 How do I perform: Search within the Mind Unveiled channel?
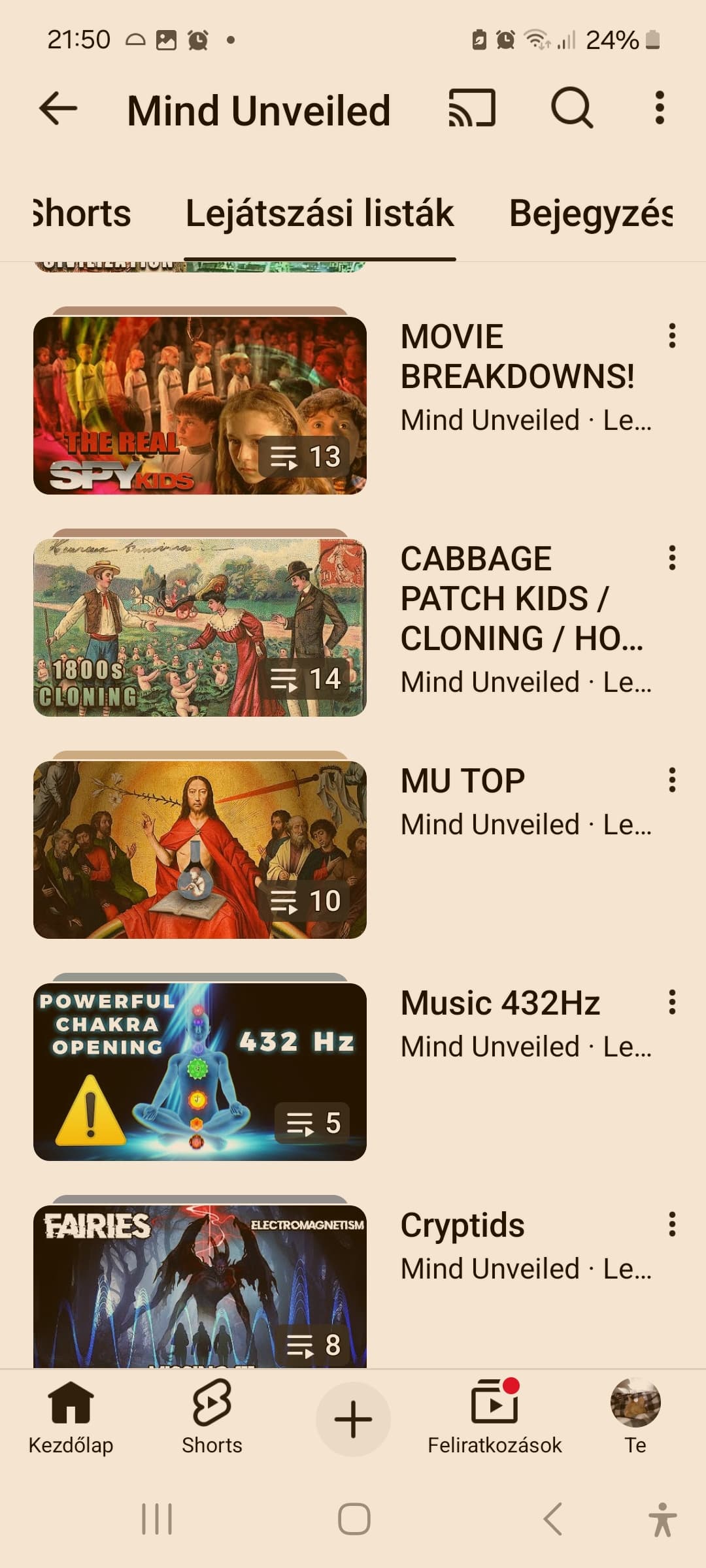coord(572,108)
